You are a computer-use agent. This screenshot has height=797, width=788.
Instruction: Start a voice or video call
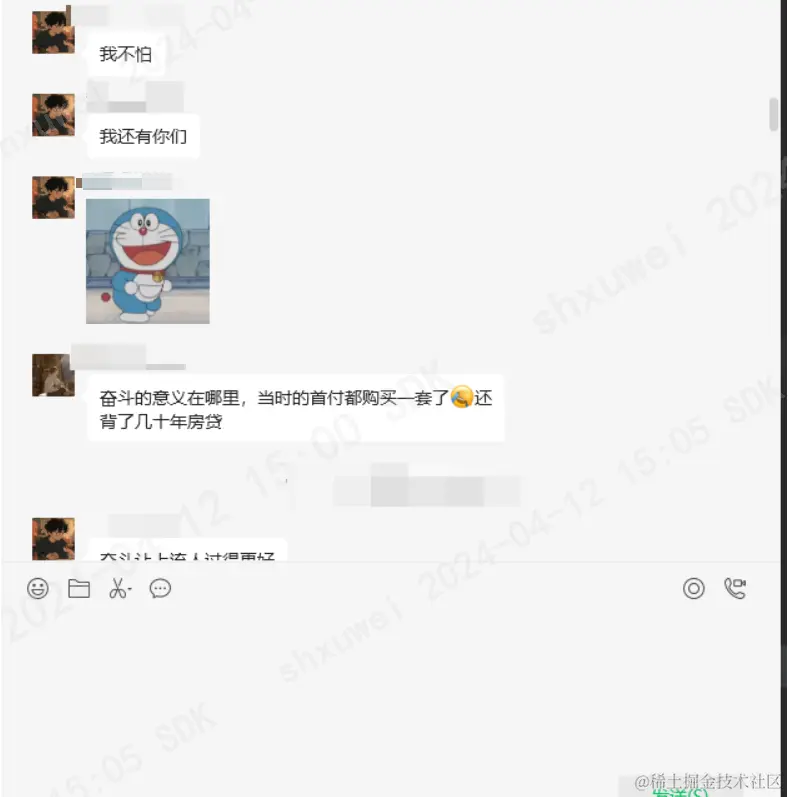[736, 589]
